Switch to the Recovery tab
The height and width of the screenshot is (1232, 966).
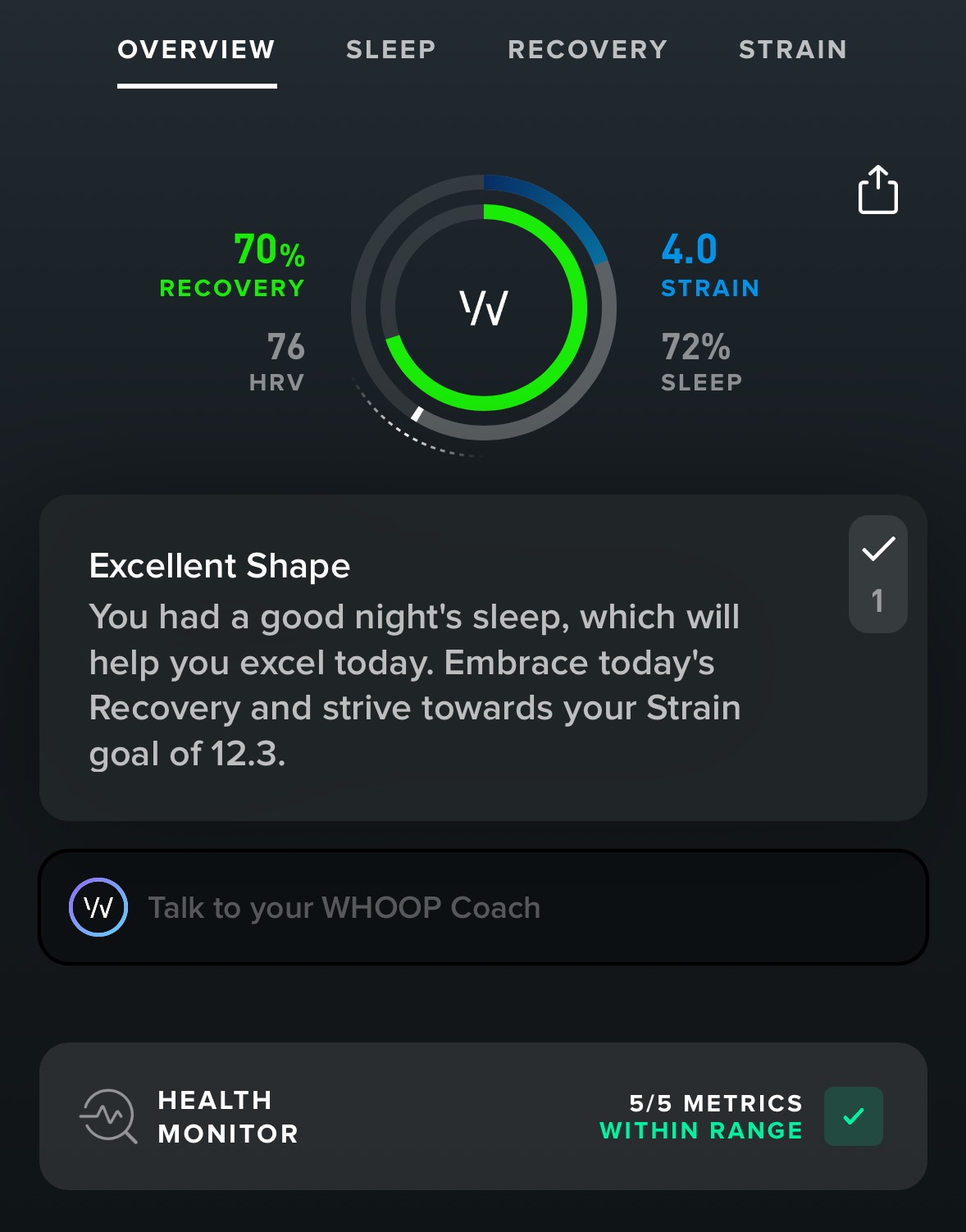(587, 50)
